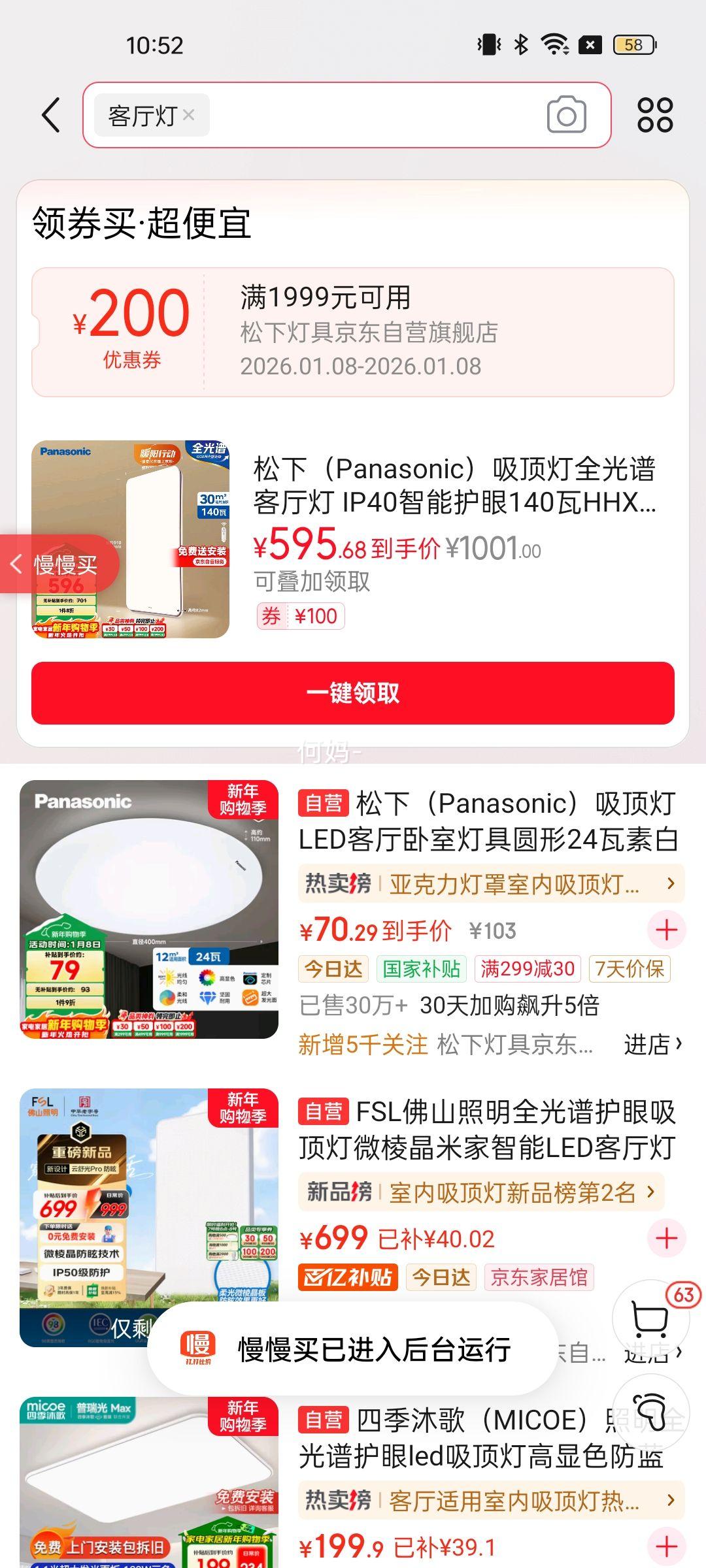Expand the 慢慢买 floating price tab
The width and height of the screenshot is (706, 1568).
pos(58,564)
